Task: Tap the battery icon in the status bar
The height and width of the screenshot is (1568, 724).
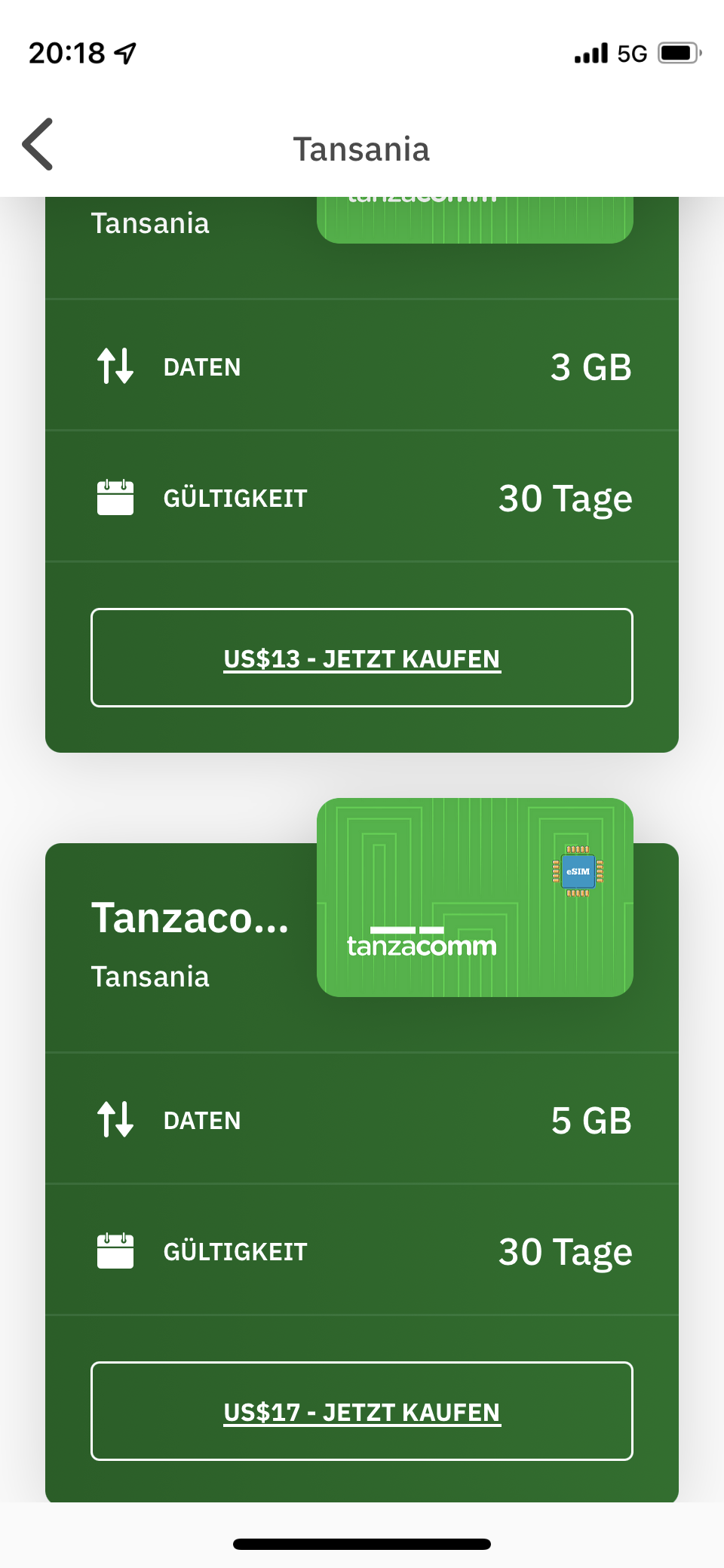Action: coord(676,53)
